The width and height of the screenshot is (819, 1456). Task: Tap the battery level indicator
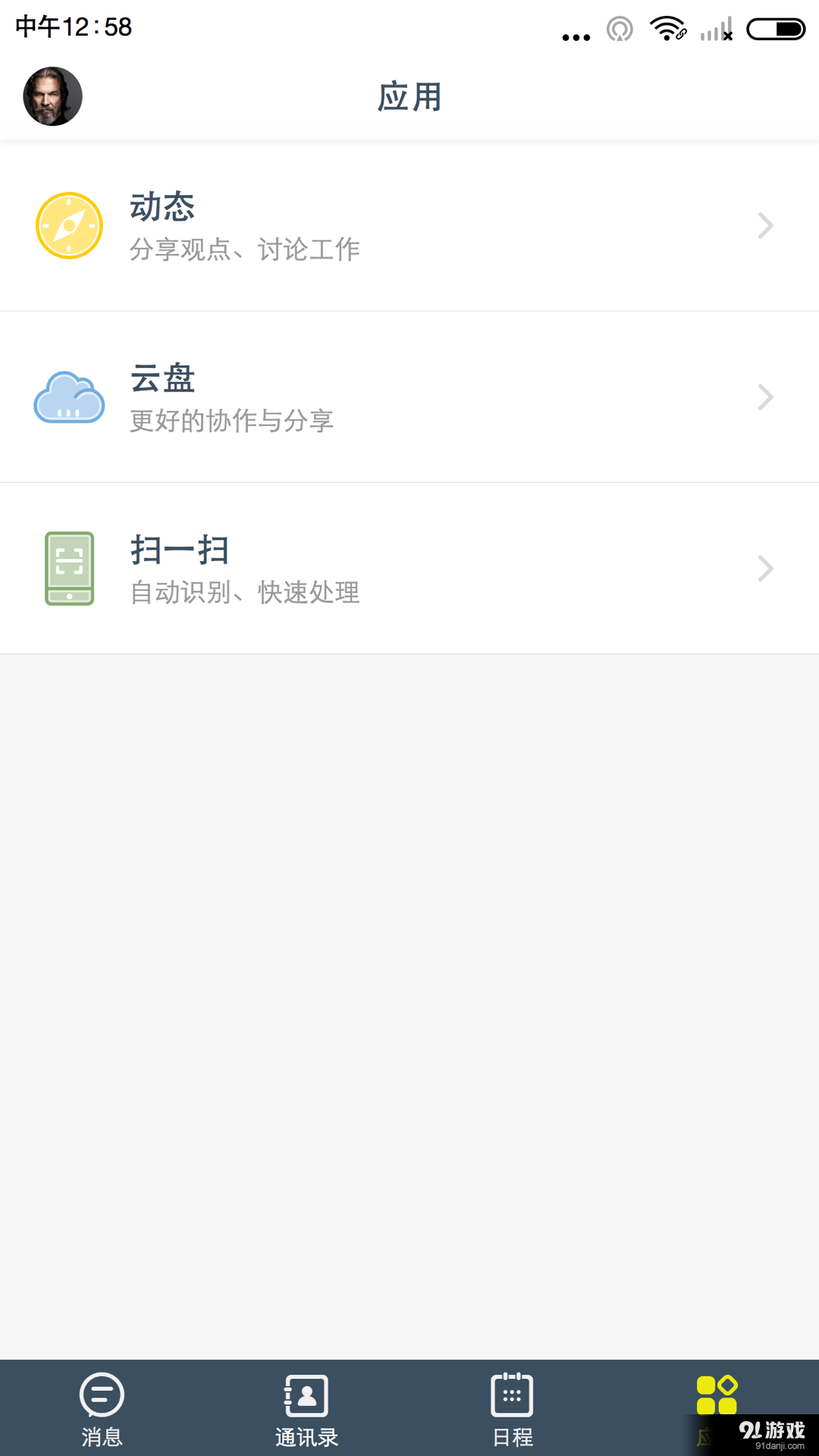[775, 29]
